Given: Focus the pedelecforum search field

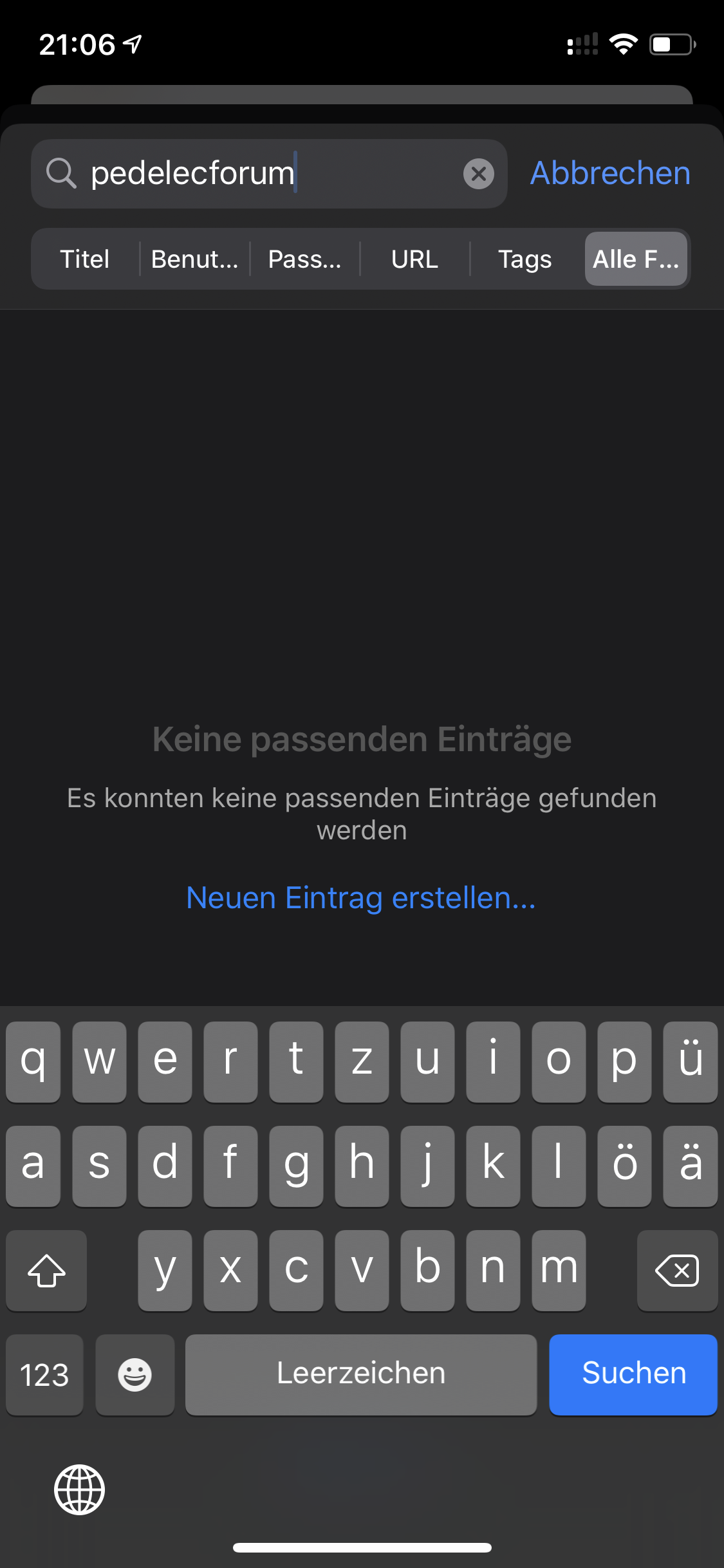Looking at the screenshot, I should pyautogui.click(x=269, y=174).
